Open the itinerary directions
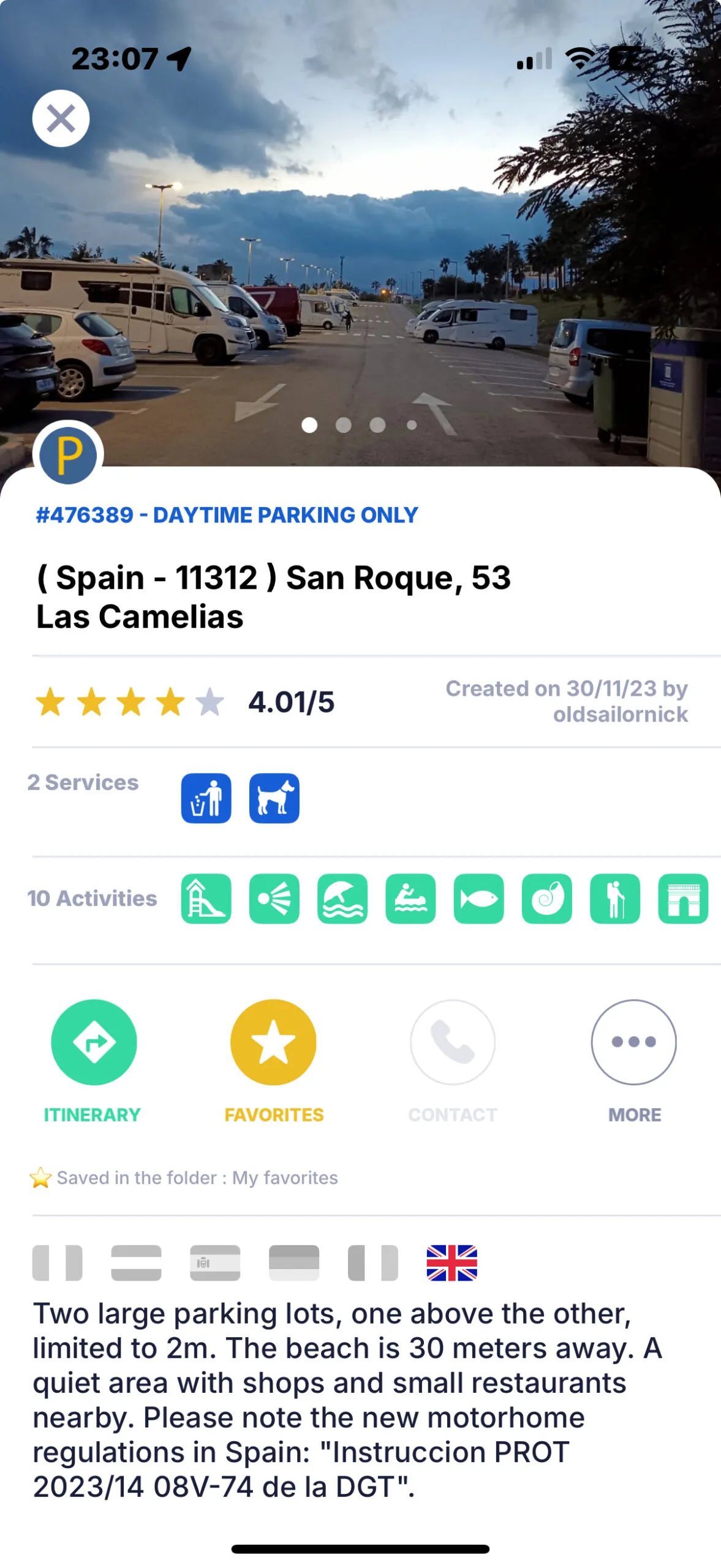 click(94, 1042)
